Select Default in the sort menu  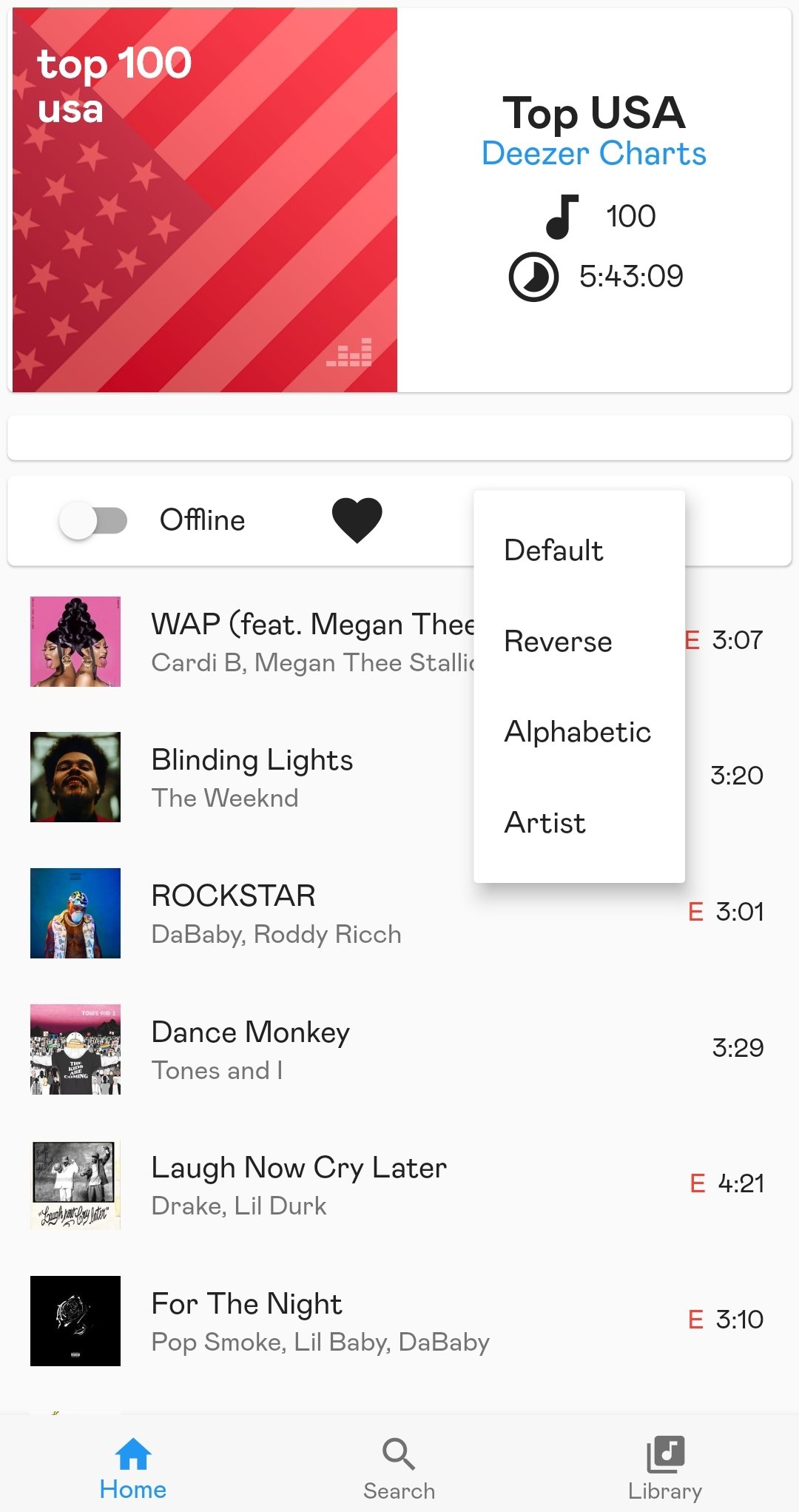pyautogui.click(x=553, y=549)
